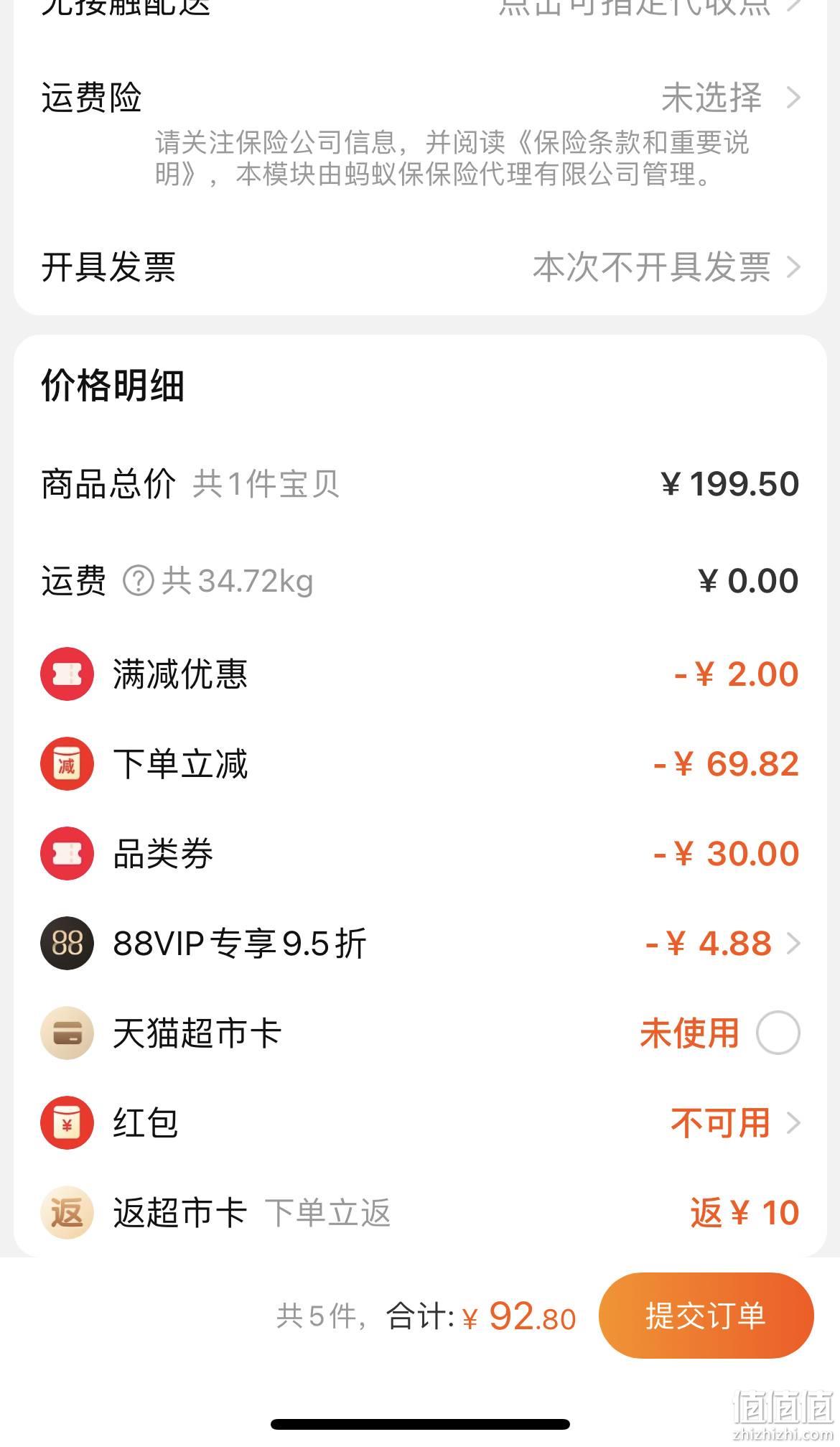The width and height of the screenshot is (840, 1447).
Task: Open 88VIP专享9.5折 discount details
Action: [x=420, y=943]
